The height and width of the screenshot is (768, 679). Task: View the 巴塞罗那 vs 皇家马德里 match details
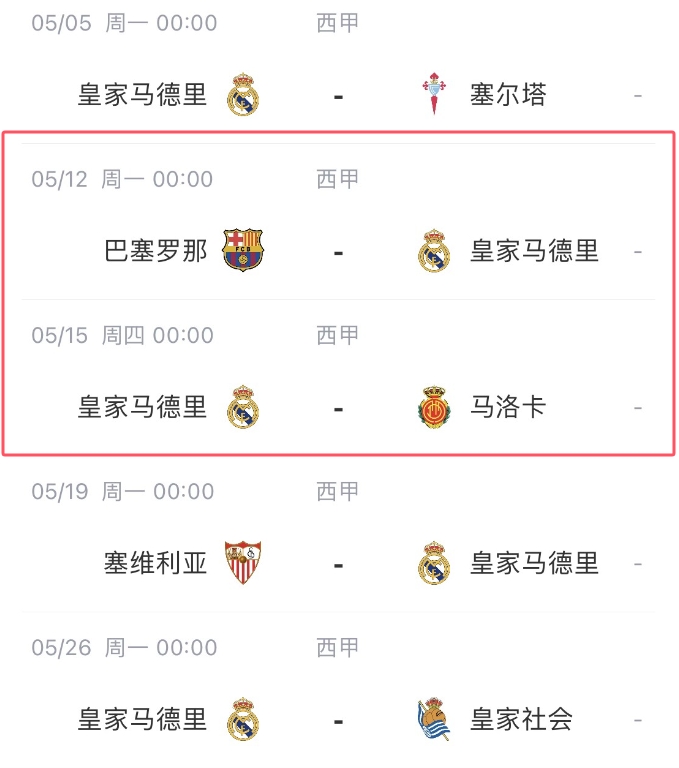338,251
